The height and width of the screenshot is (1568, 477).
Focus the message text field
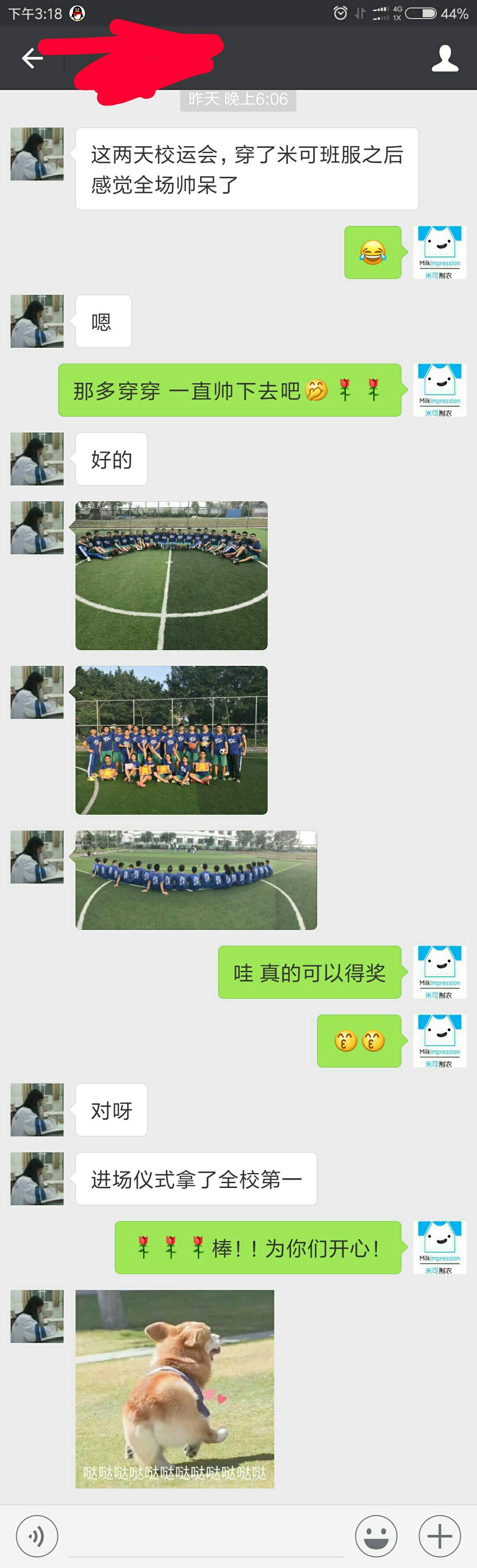coord(207,1536)
